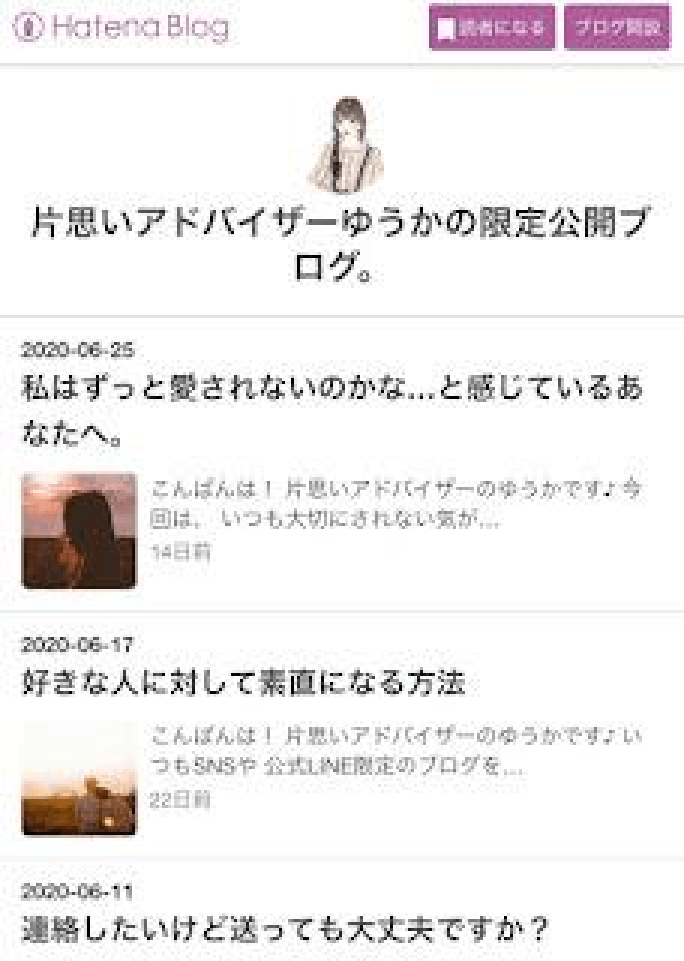Tap the ブログ開設 button
The width and height of the screenshot is (684, 961).
[616, 28]
